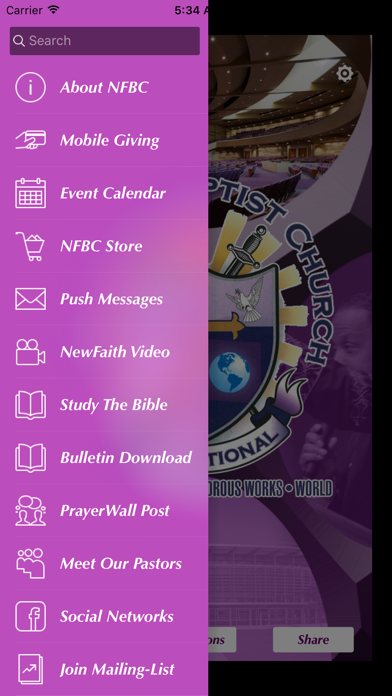This screenshot has width=392, height=696.
Task: Open NewFaith Video
Action: click(x=104, y=352)
